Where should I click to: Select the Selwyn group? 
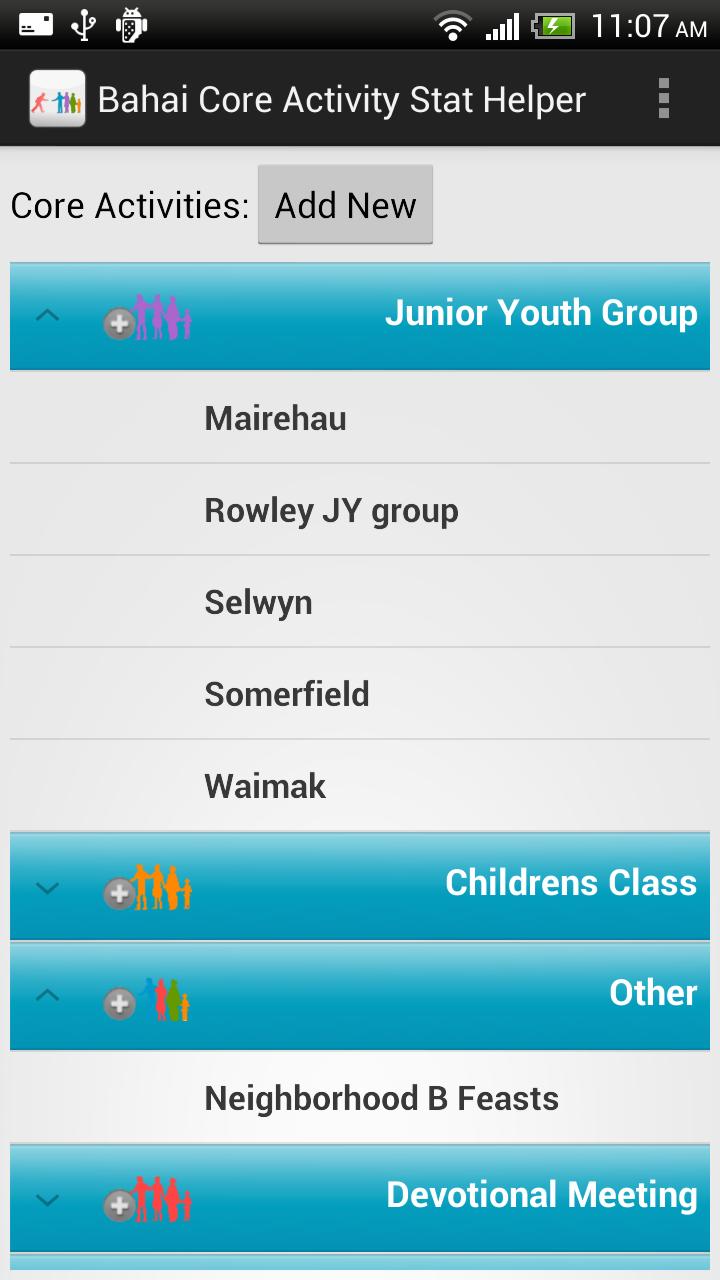coord(258,602)
